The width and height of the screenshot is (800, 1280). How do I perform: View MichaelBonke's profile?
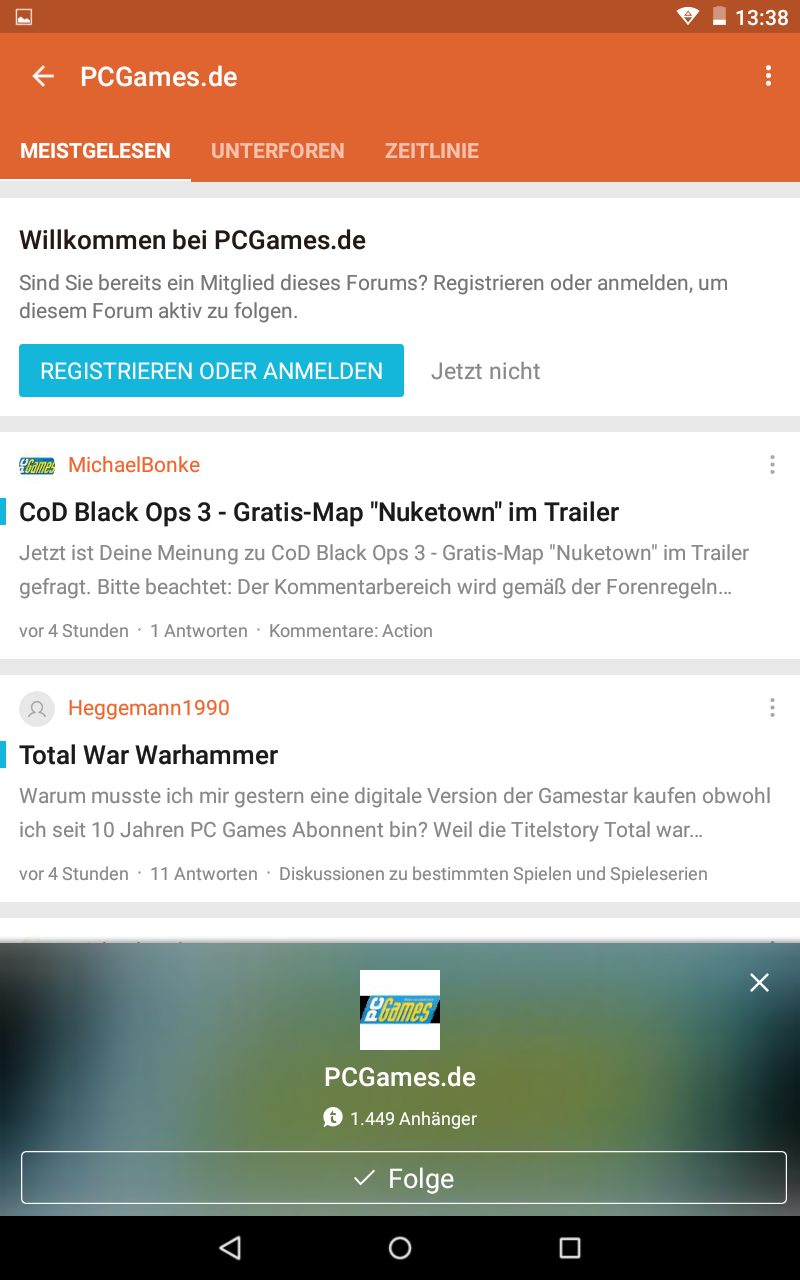tap(134, 465)
